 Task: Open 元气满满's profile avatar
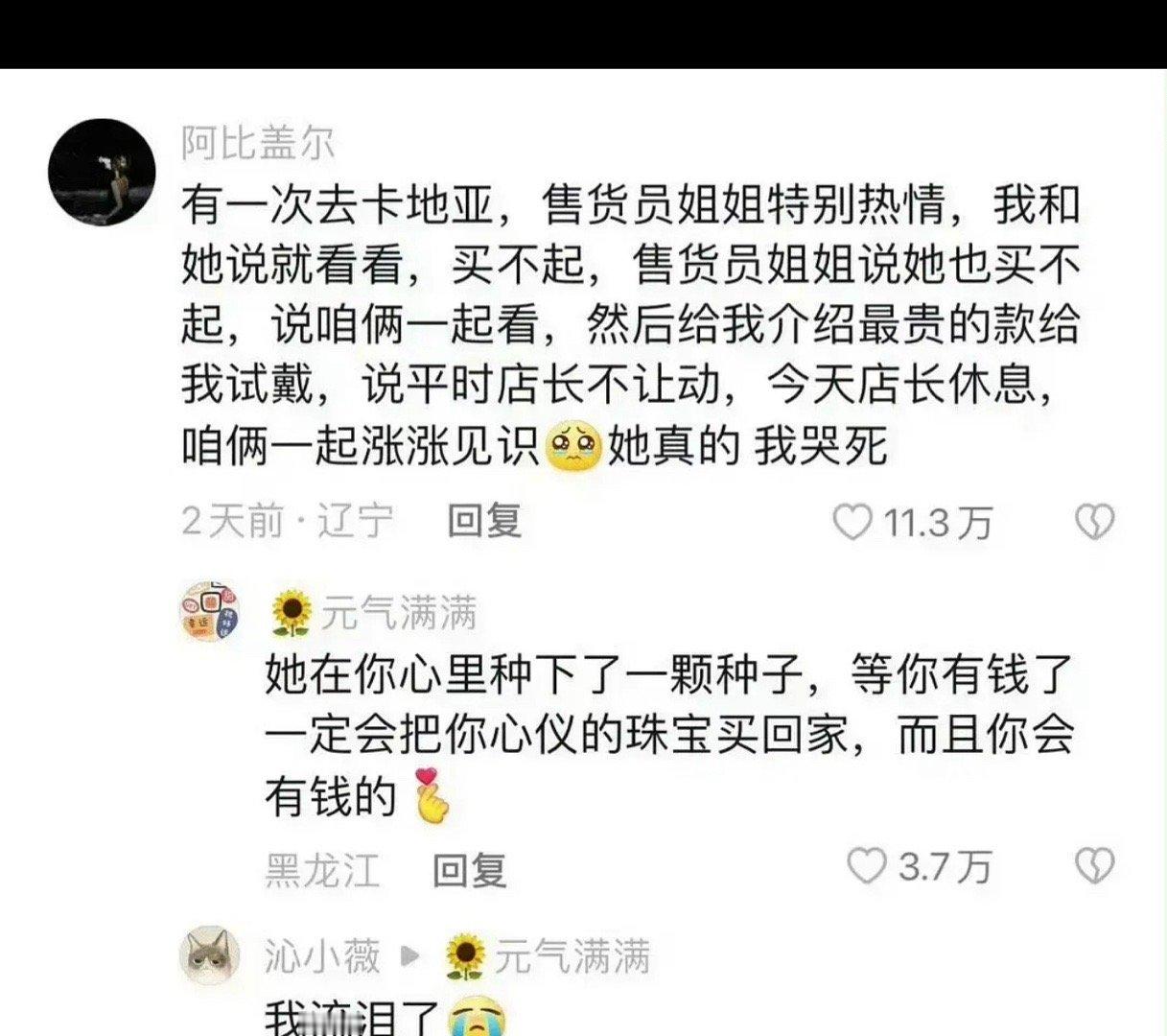click(209, 611)
